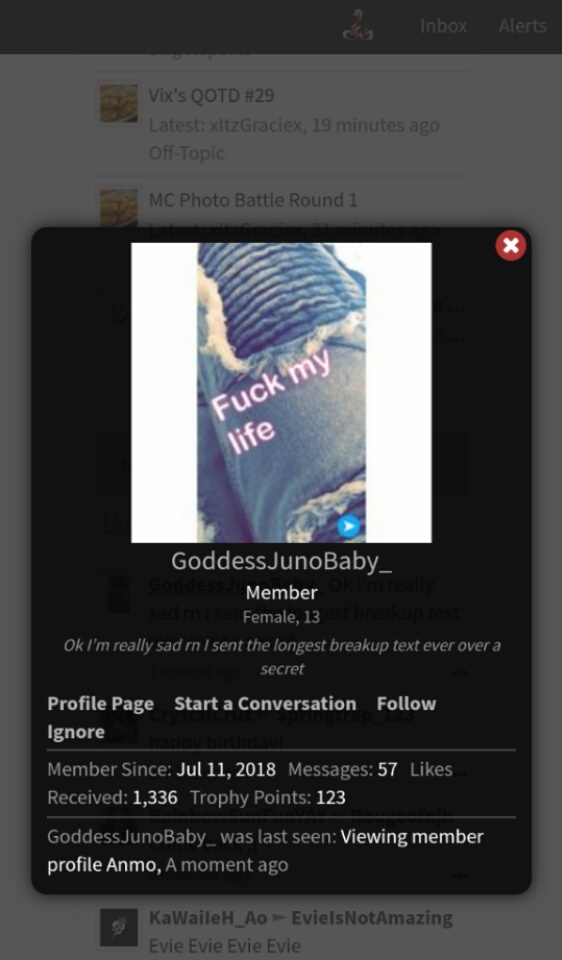Image resolution: width=562 pixels, height=960 pixels.
Task: Open the account avatar in header
Action: [x=358, y=26]
